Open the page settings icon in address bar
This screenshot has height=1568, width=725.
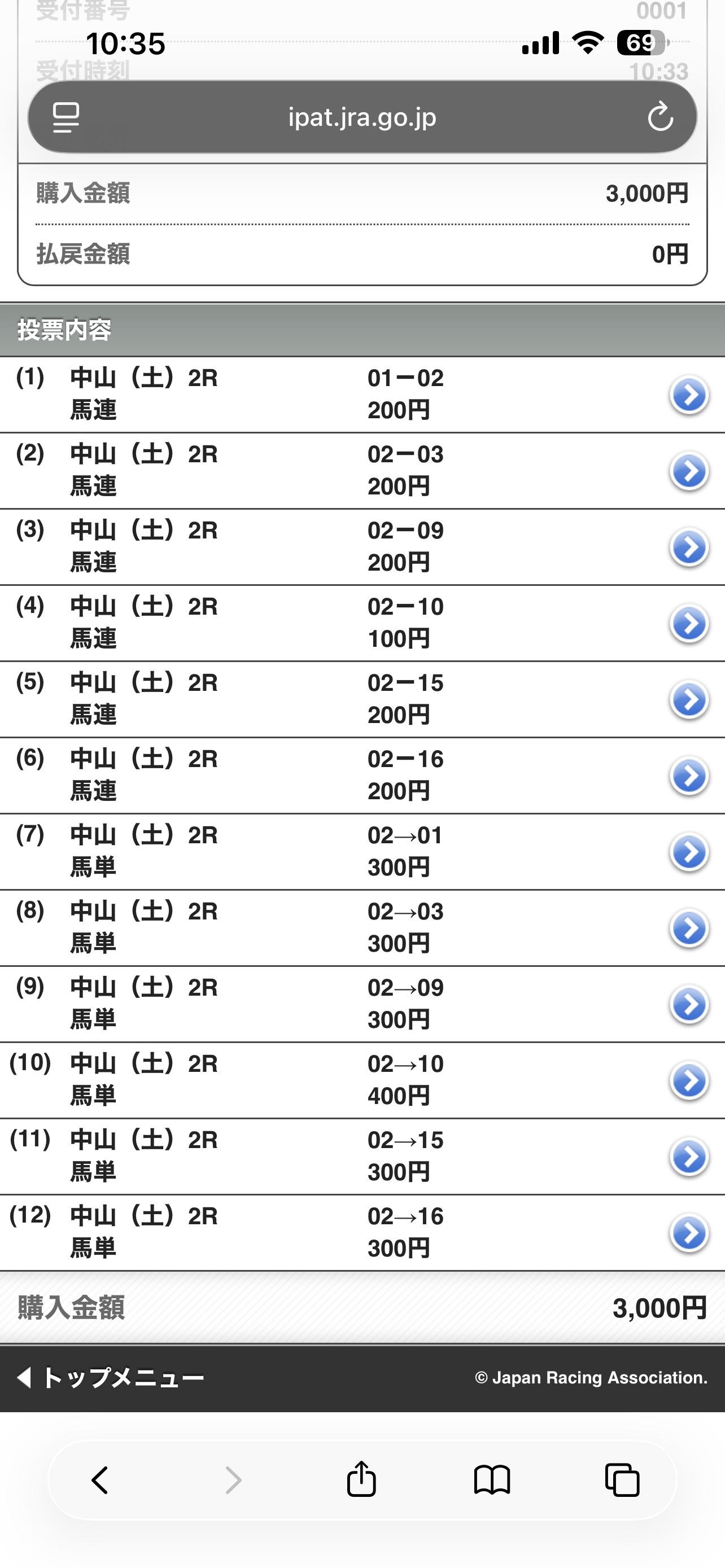(65, 117)
